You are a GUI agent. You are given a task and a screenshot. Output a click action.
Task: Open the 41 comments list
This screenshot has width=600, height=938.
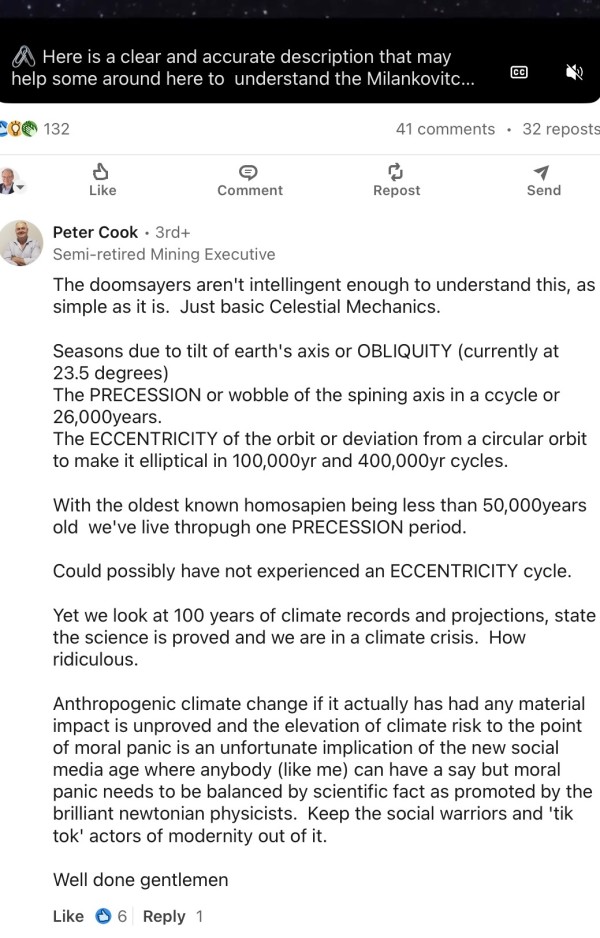[445, 129]
